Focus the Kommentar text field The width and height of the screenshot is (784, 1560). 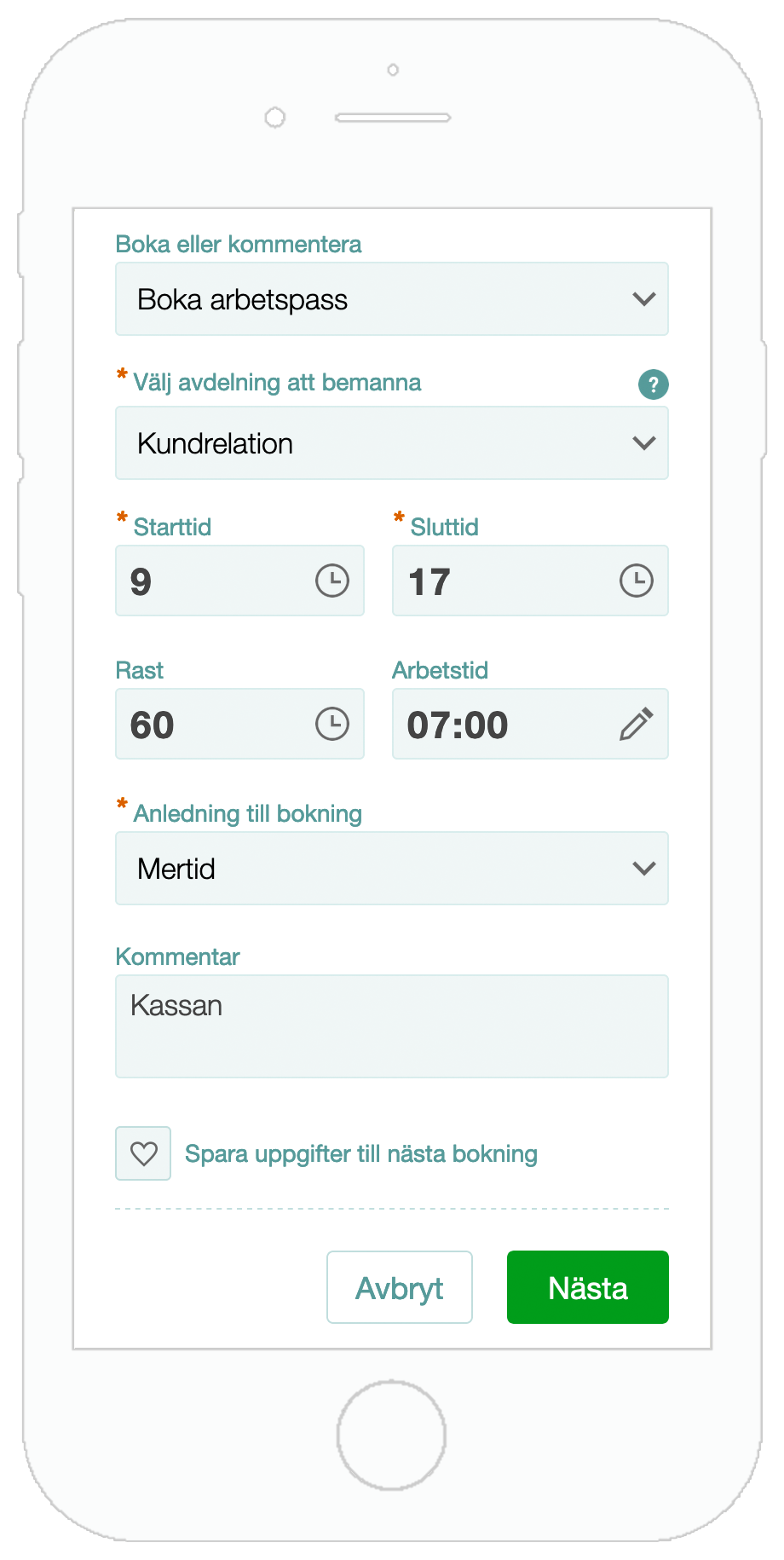[x=391, y=1026]
